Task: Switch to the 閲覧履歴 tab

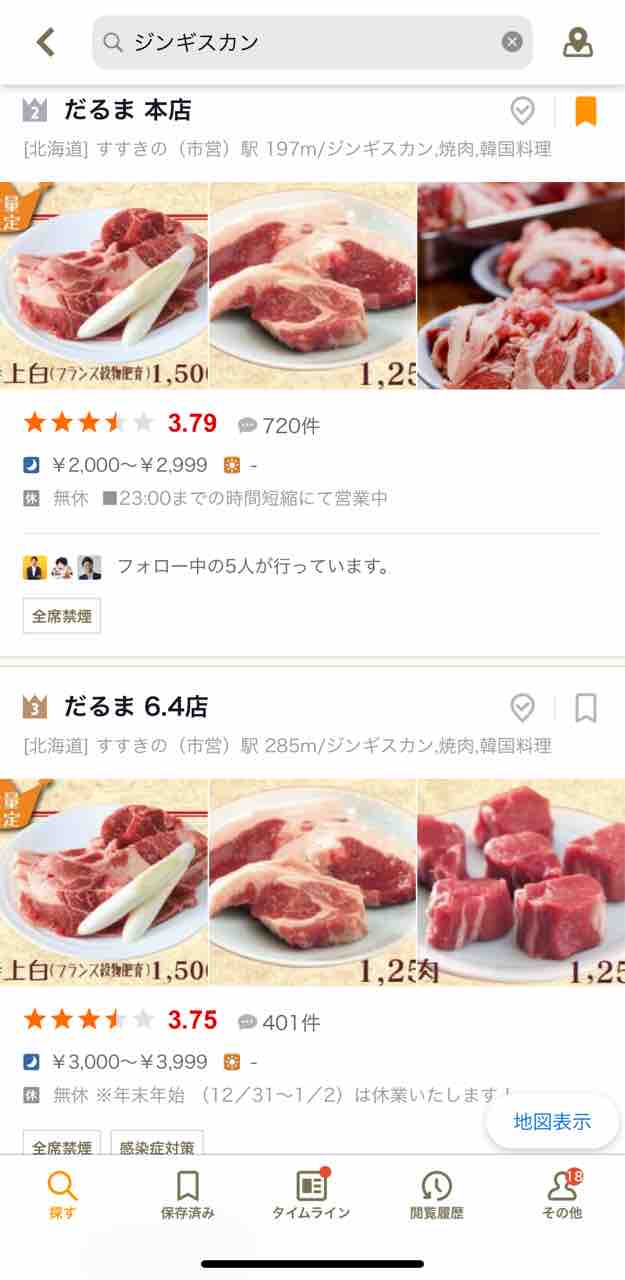Action: pyautogui.click(x=436, y=1195)
